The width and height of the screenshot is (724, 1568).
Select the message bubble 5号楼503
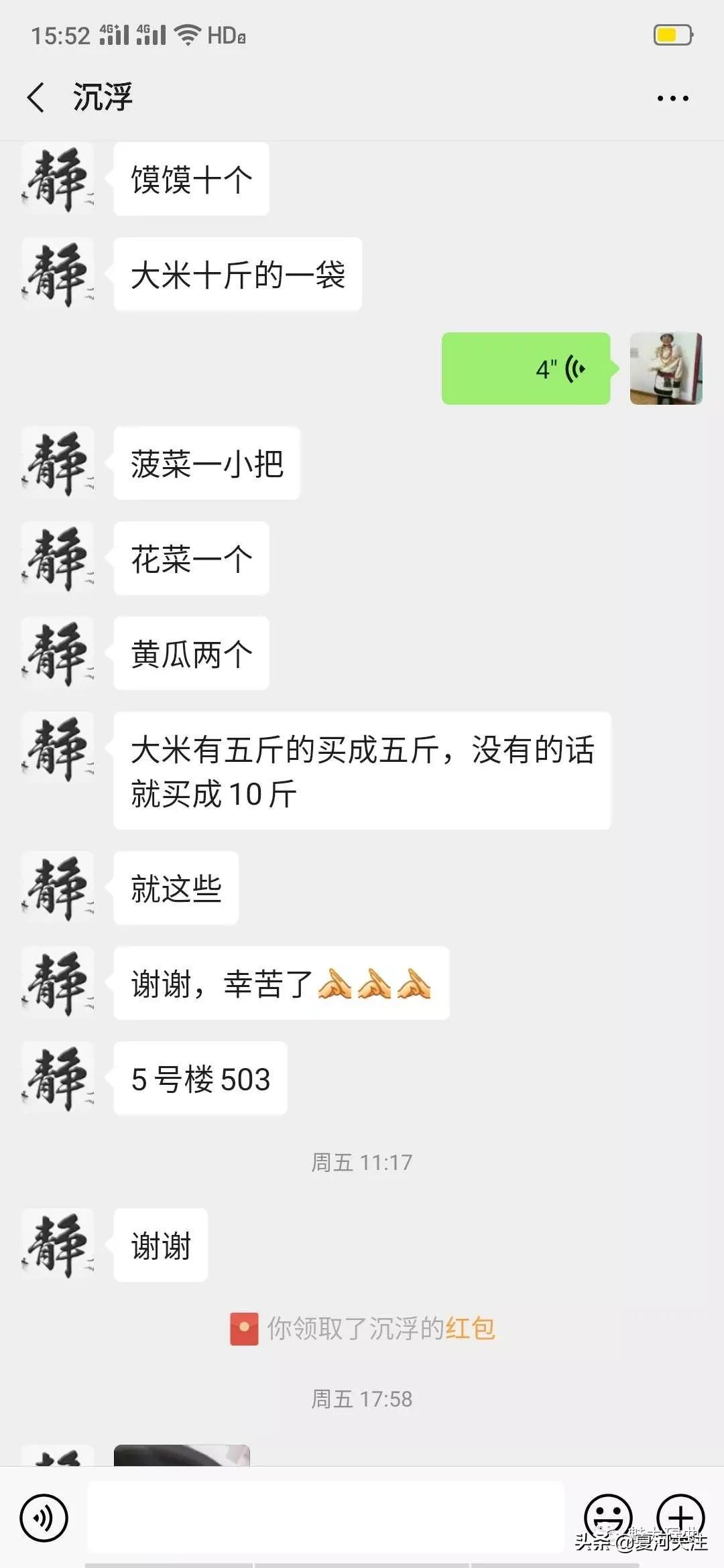(199, 1078)
